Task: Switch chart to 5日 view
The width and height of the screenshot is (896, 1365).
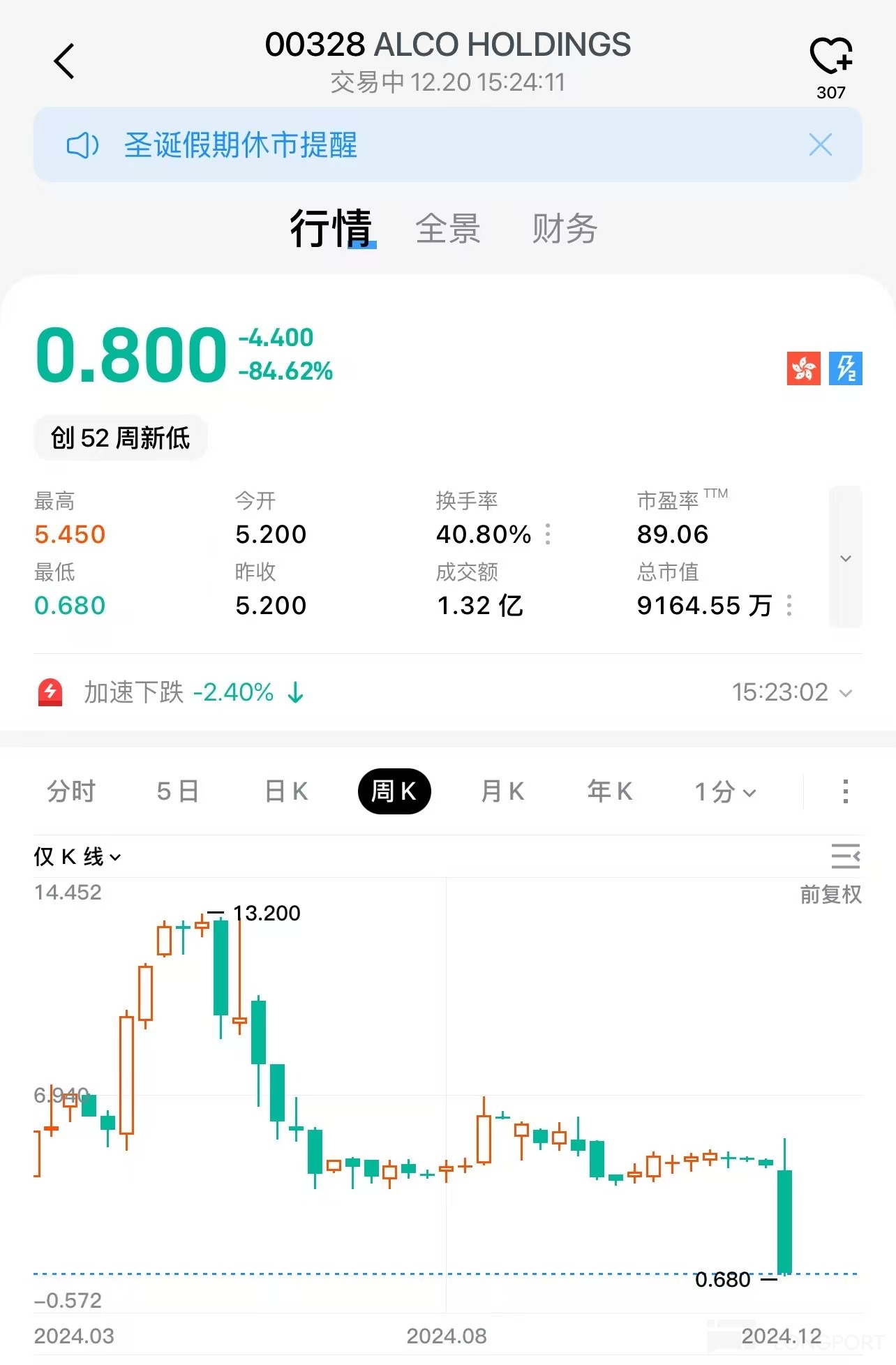Action: tap(178, 791)
